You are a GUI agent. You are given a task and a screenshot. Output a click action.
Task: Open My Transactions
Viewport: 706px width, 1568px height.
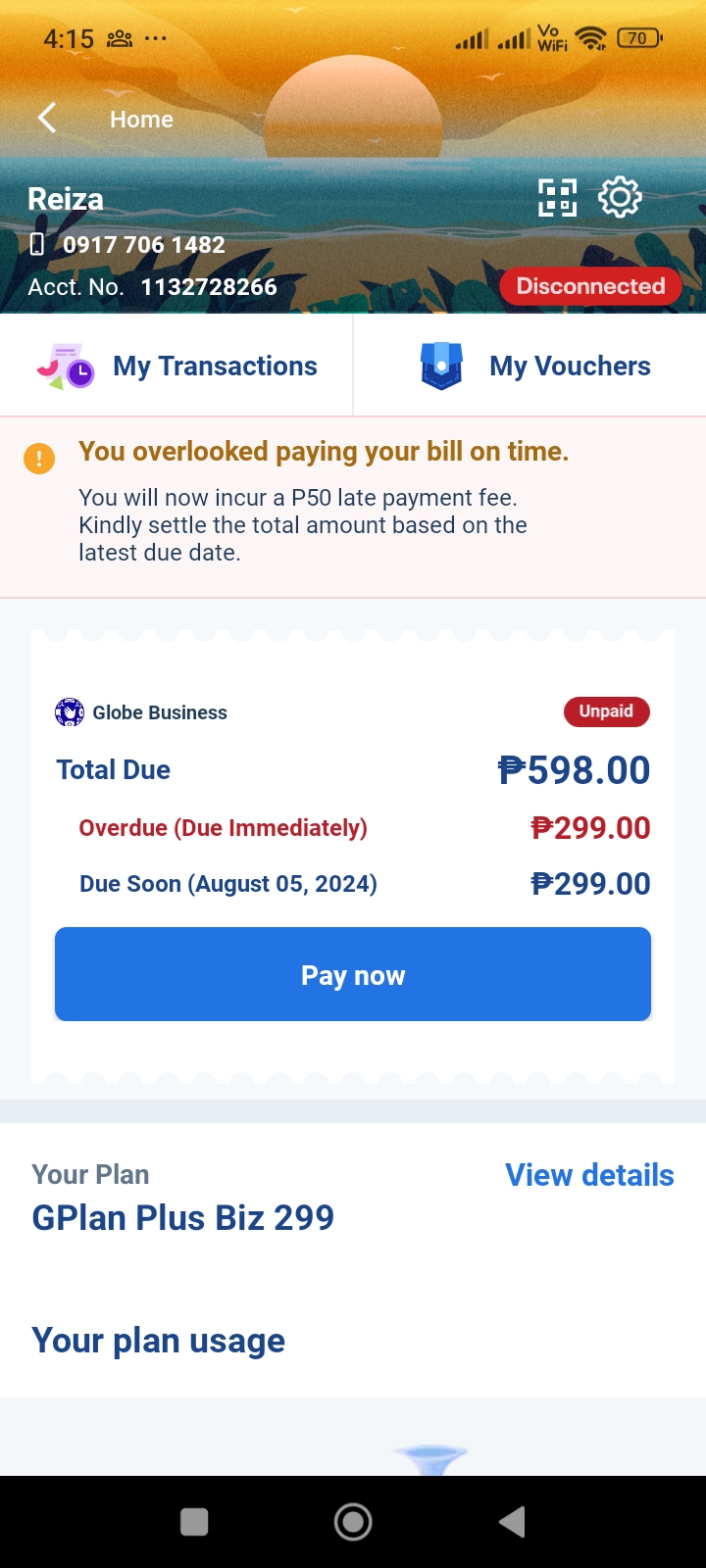click(176, 367)
